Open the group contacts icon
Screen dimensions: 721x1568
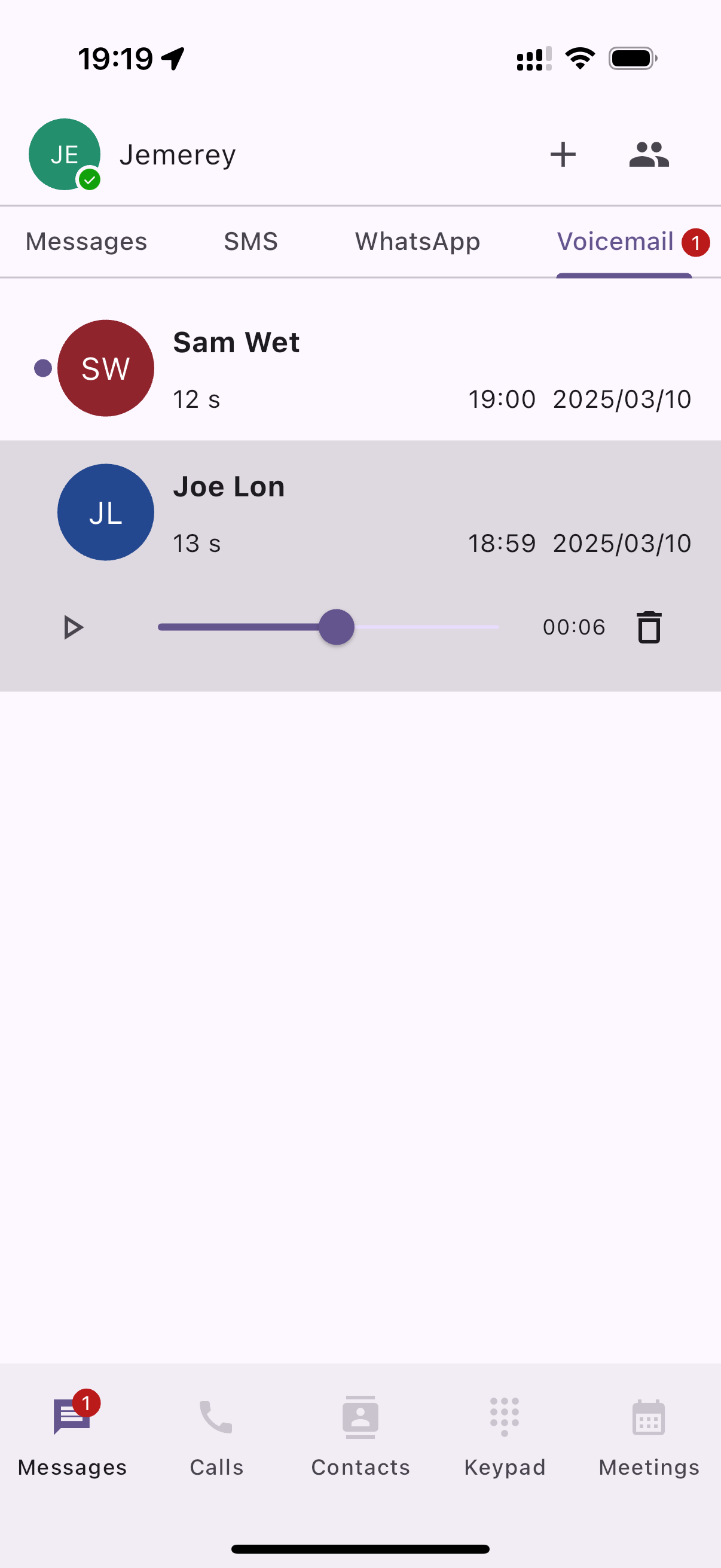(649, 155)
